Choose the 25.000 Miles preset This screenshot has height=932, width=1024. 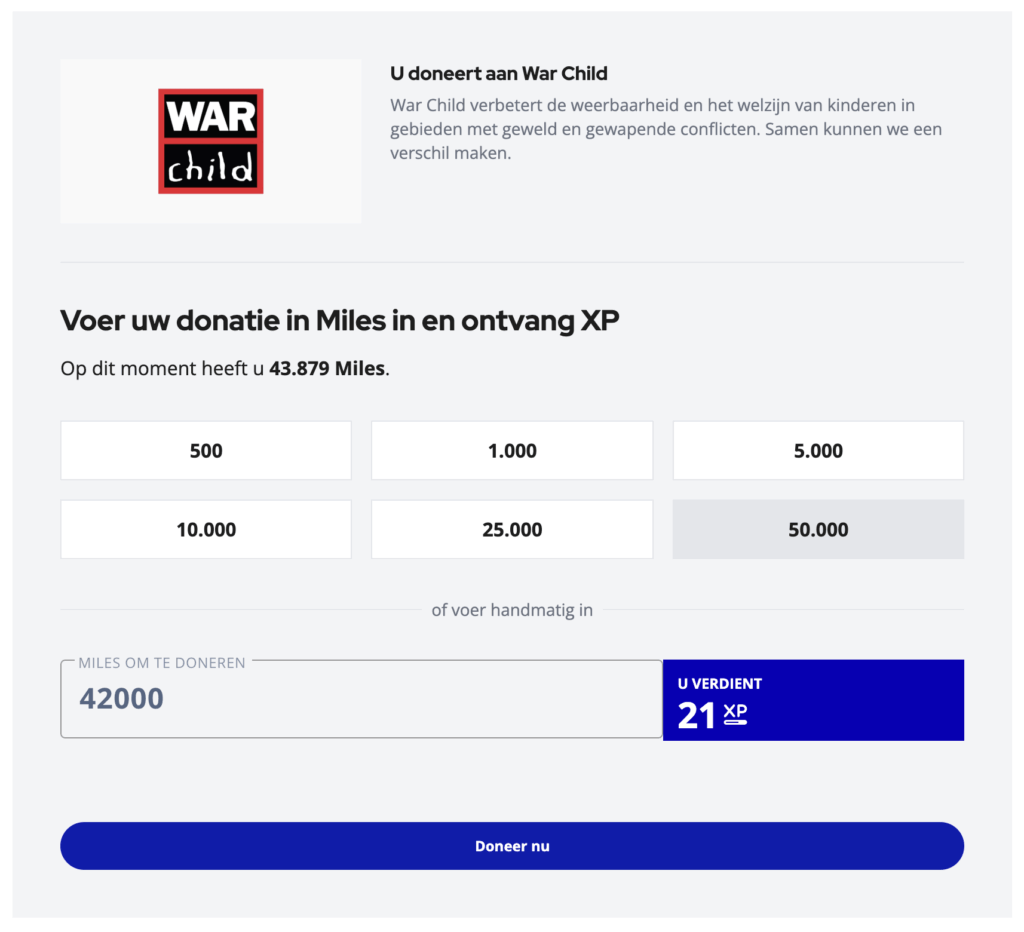(x=512, y=529)
